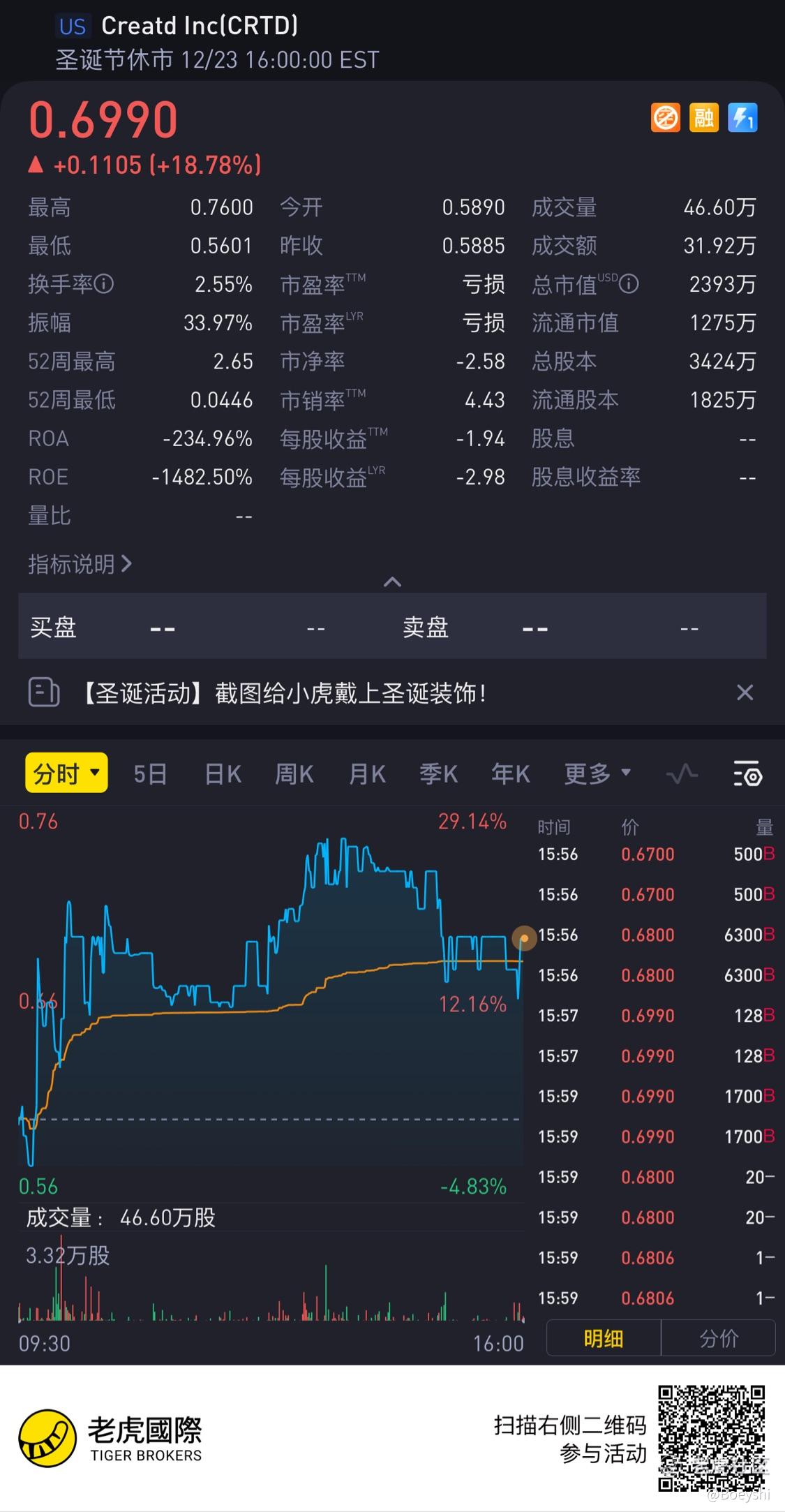The image size is (785, 1512).
Task: Switch to the 5日 chart tab
Action: [x=150, y=773]
